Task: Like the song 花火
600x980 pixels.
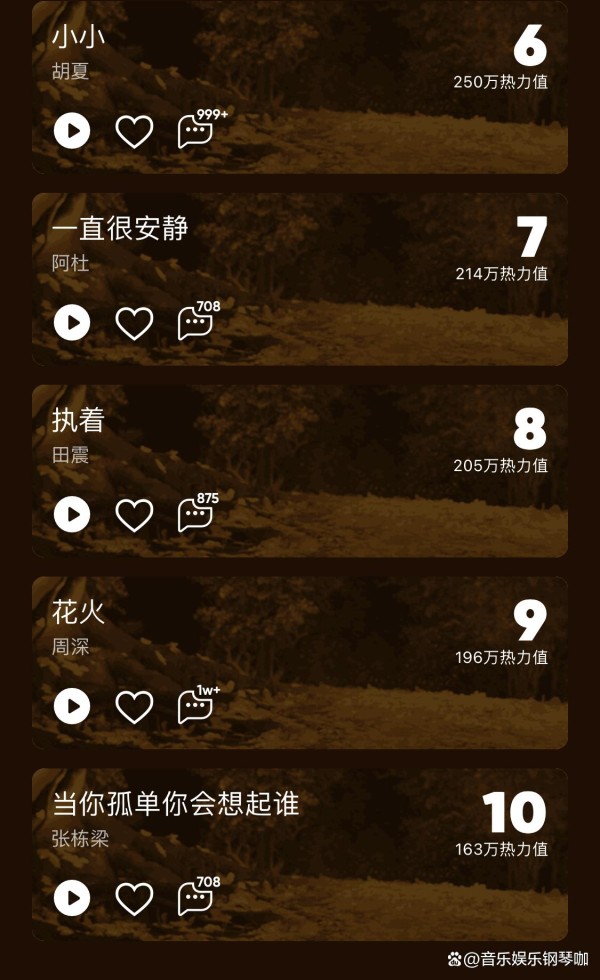Action: pos(134,706)
